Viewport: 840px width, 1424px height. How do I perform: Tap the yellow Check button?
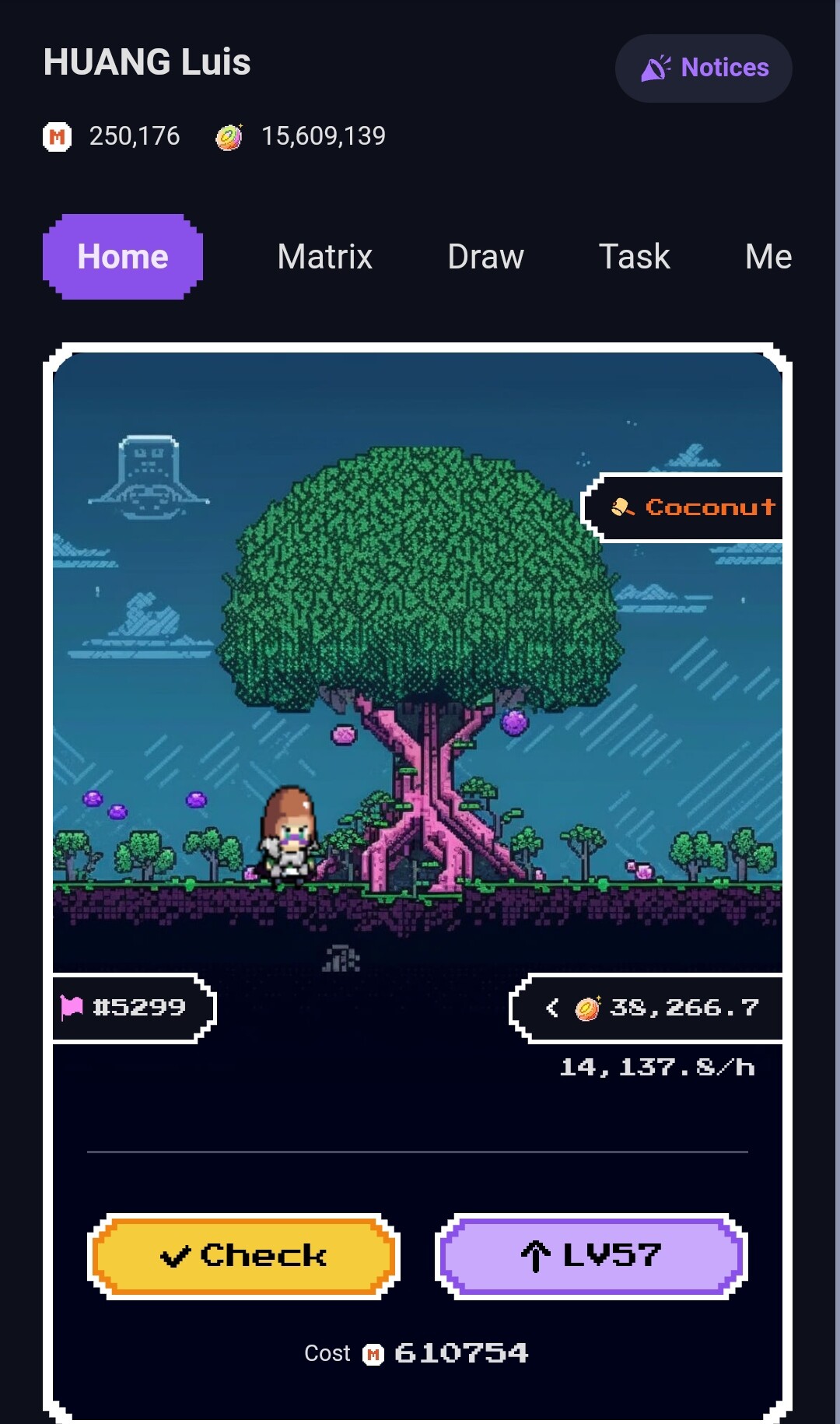pyautogui.click(x=243, y=1256)
